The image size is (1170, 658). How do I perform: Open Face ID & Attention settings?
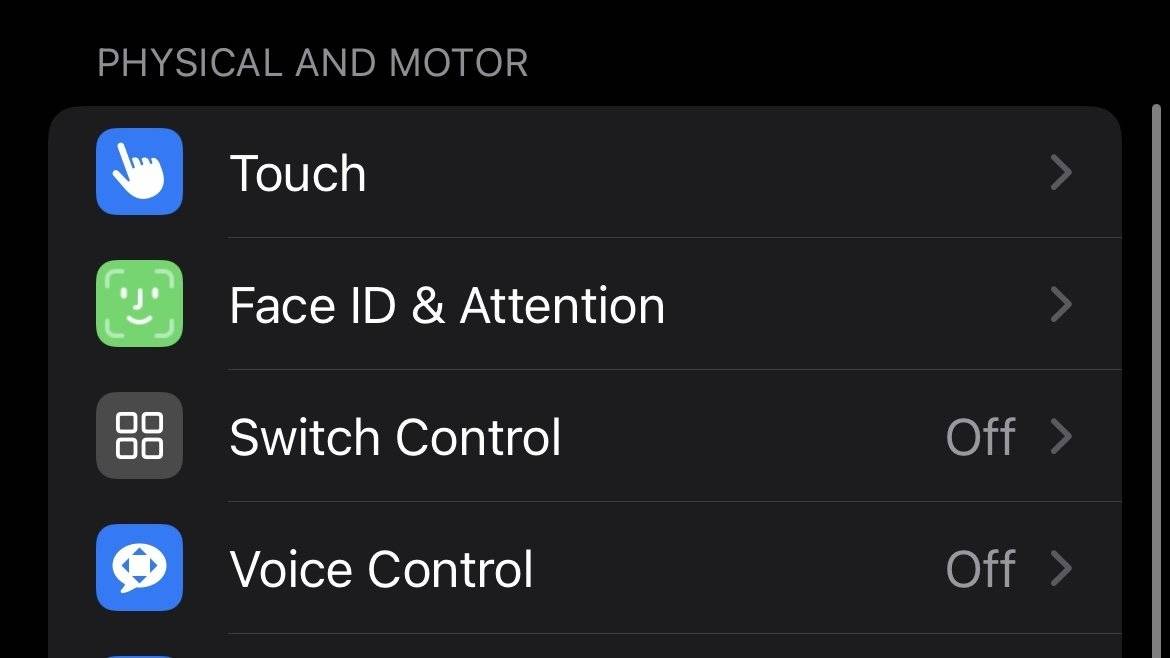pos(584,304)
